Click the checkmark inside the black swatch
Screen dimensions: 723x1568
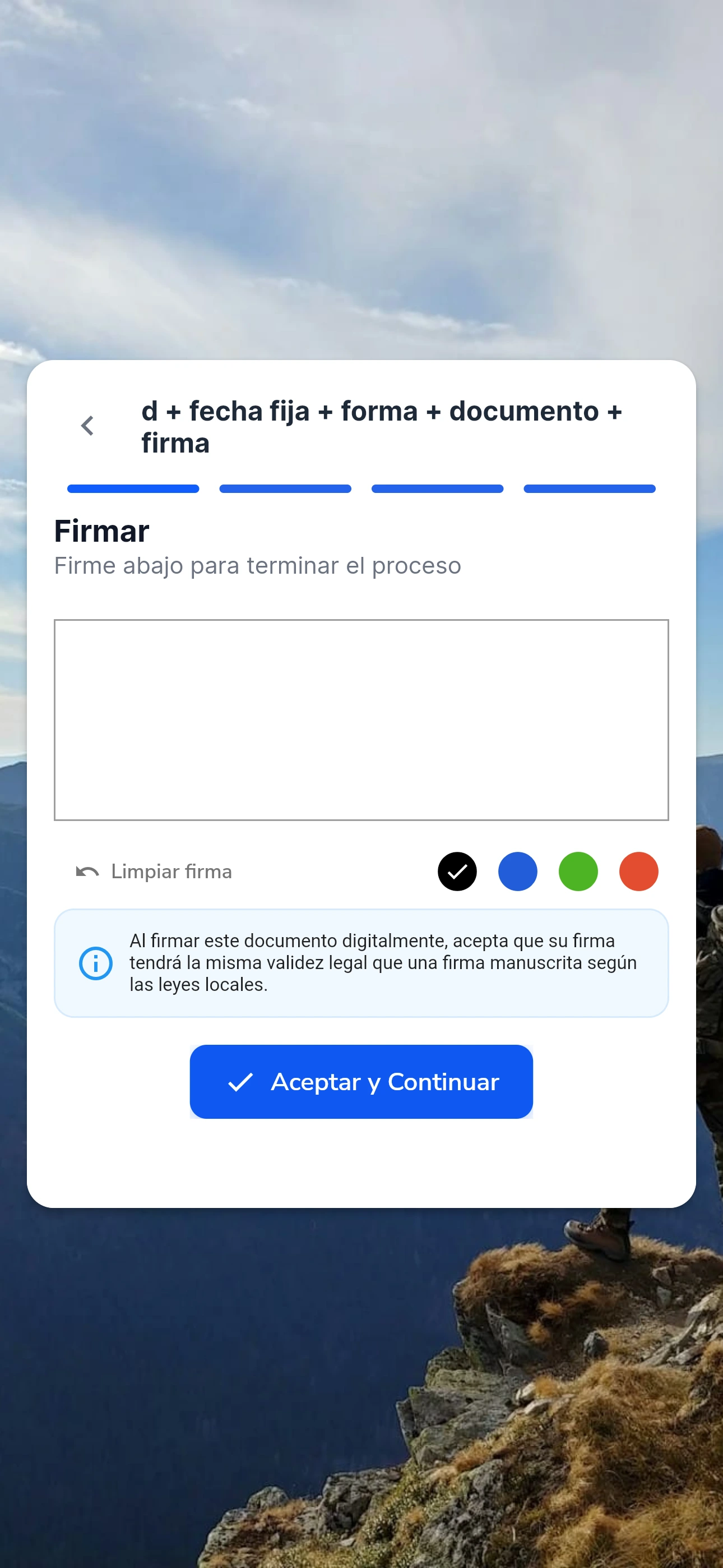[x=458, y=871]
